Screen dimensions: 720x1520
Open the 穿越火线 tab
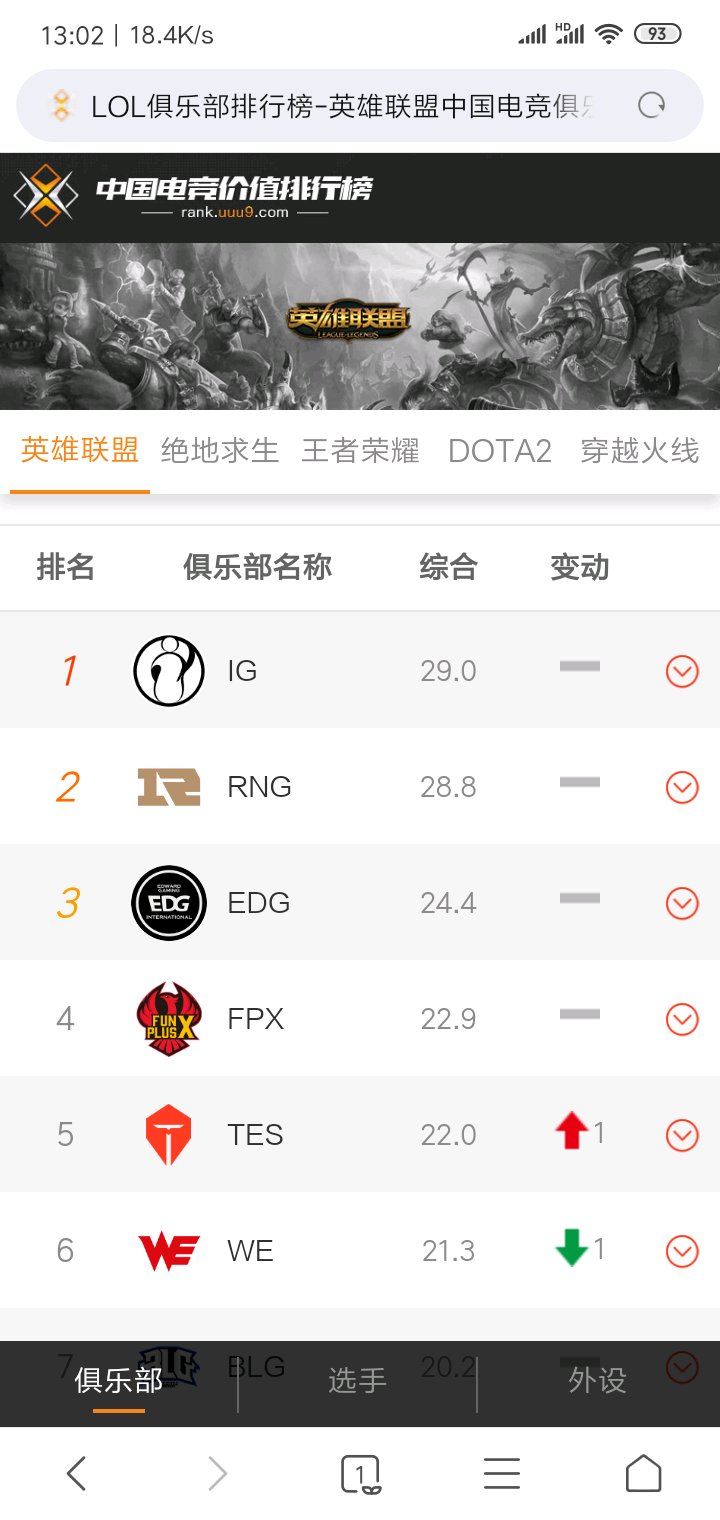(640, 451)
